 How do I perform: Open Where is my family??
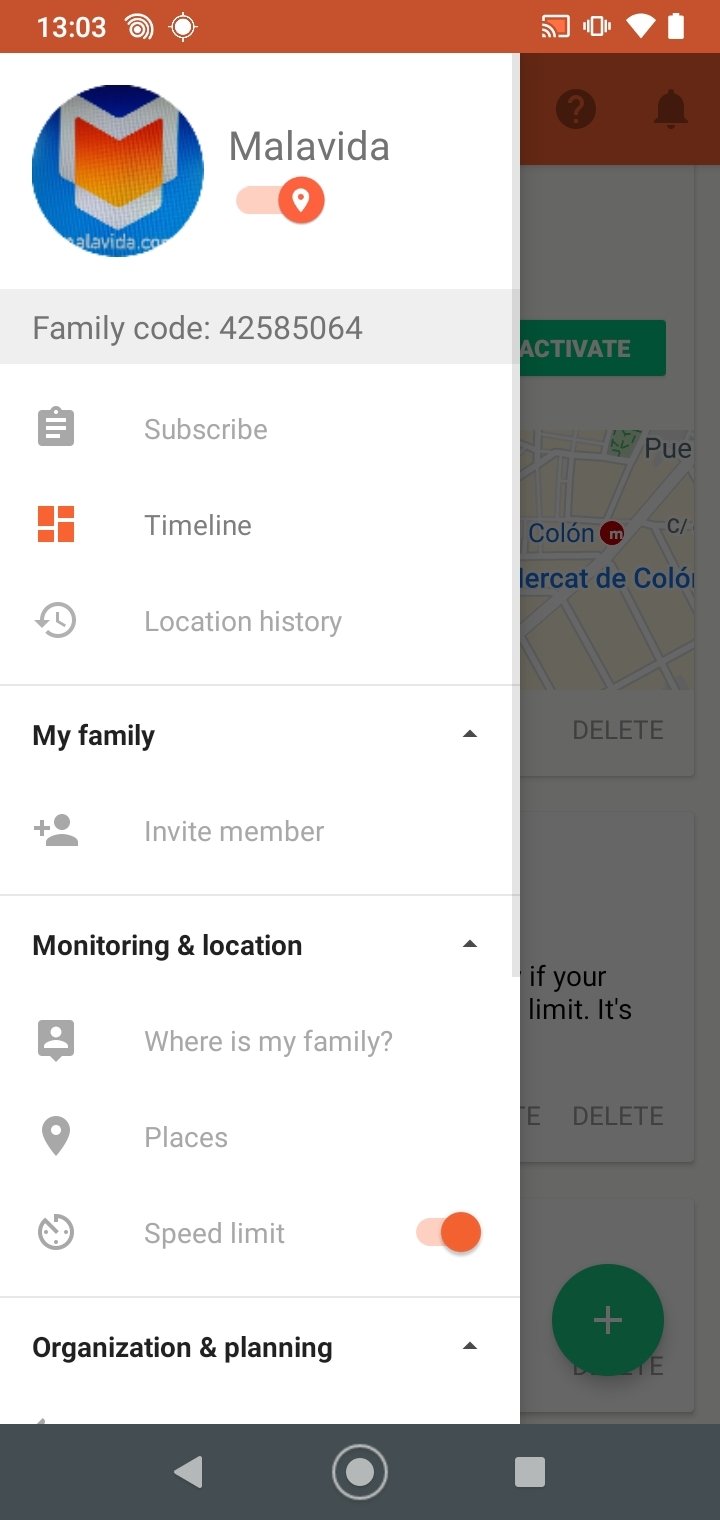260,1041
